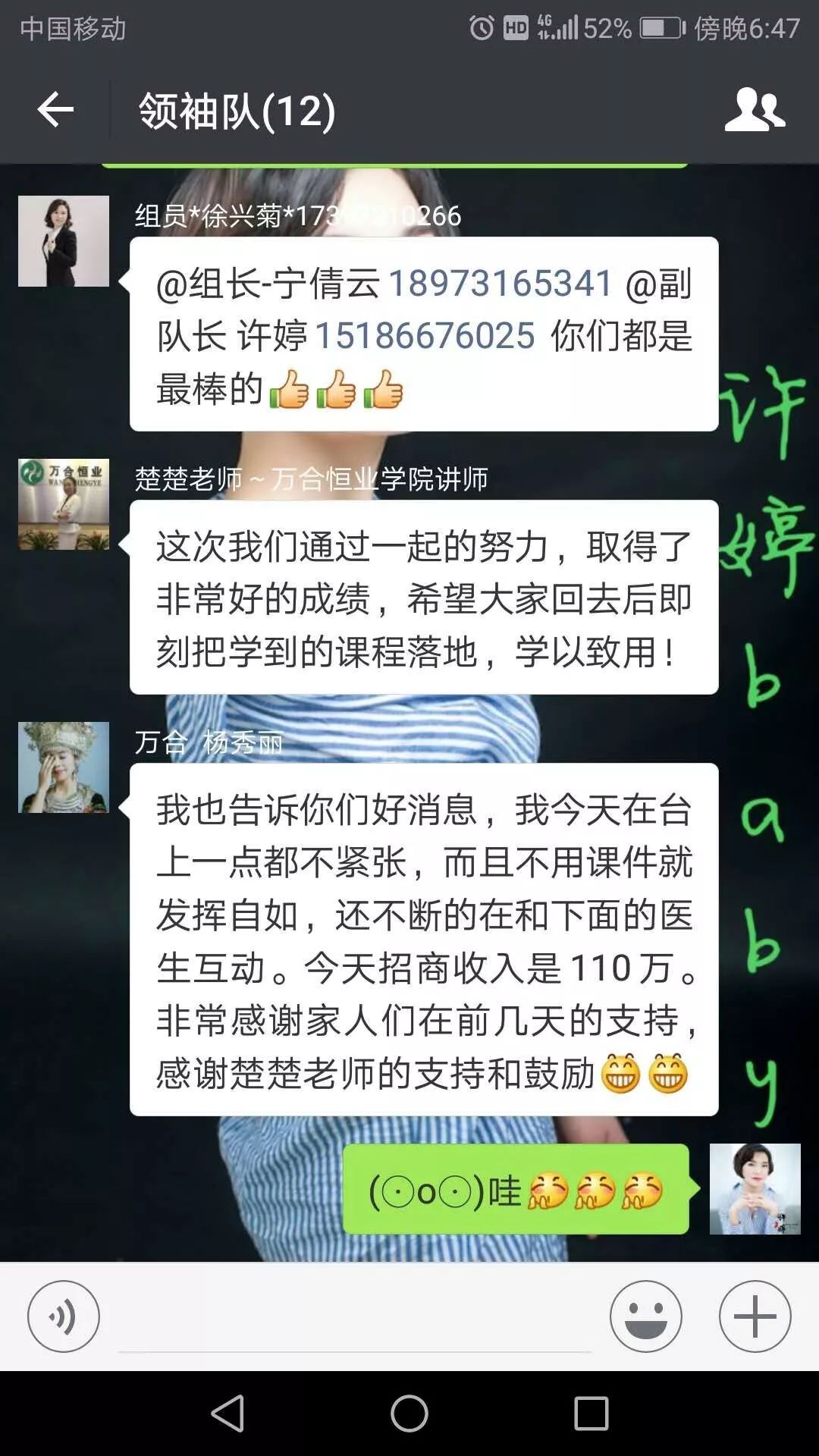819x1456 pixels.
Task: Switch to voice message input
Action: point(64,1316)
